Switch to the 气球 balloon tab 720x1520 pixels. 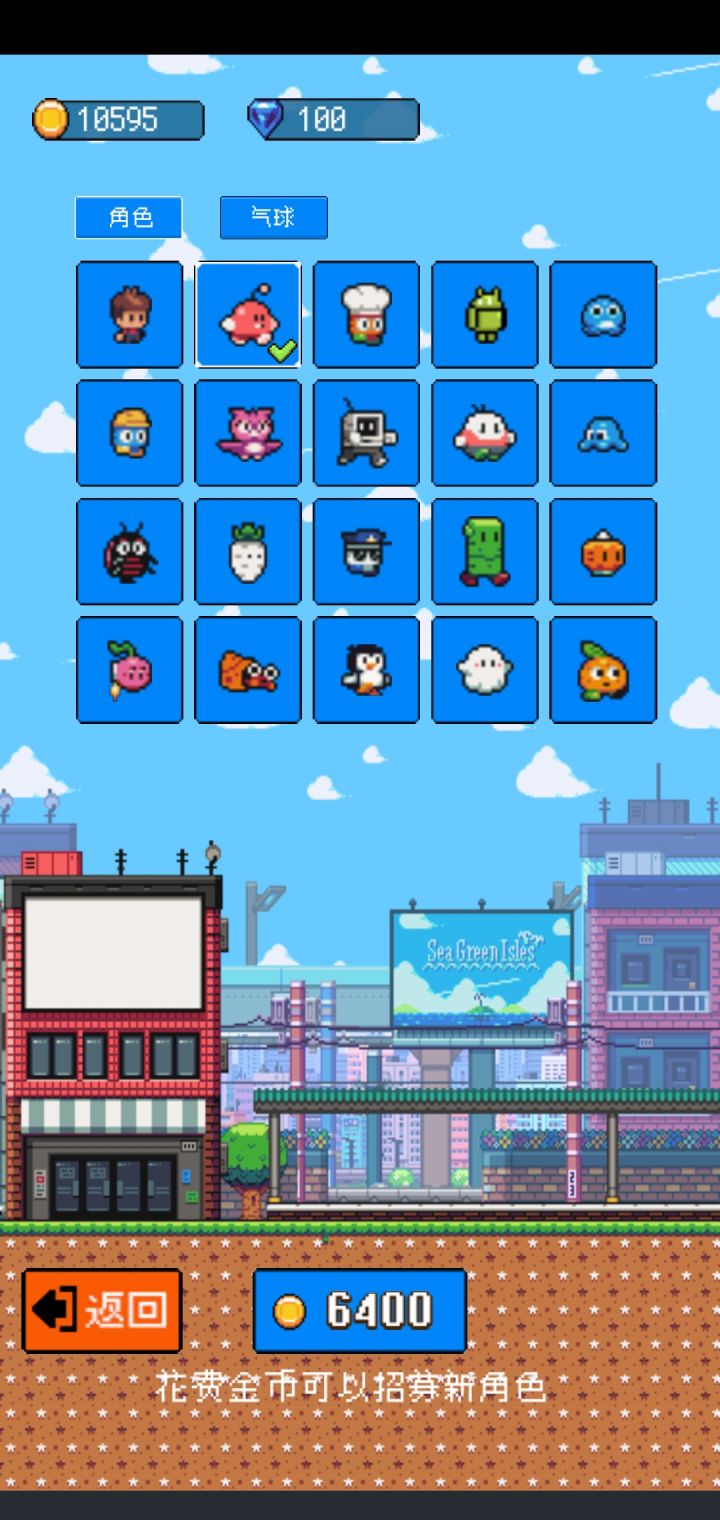273,218
